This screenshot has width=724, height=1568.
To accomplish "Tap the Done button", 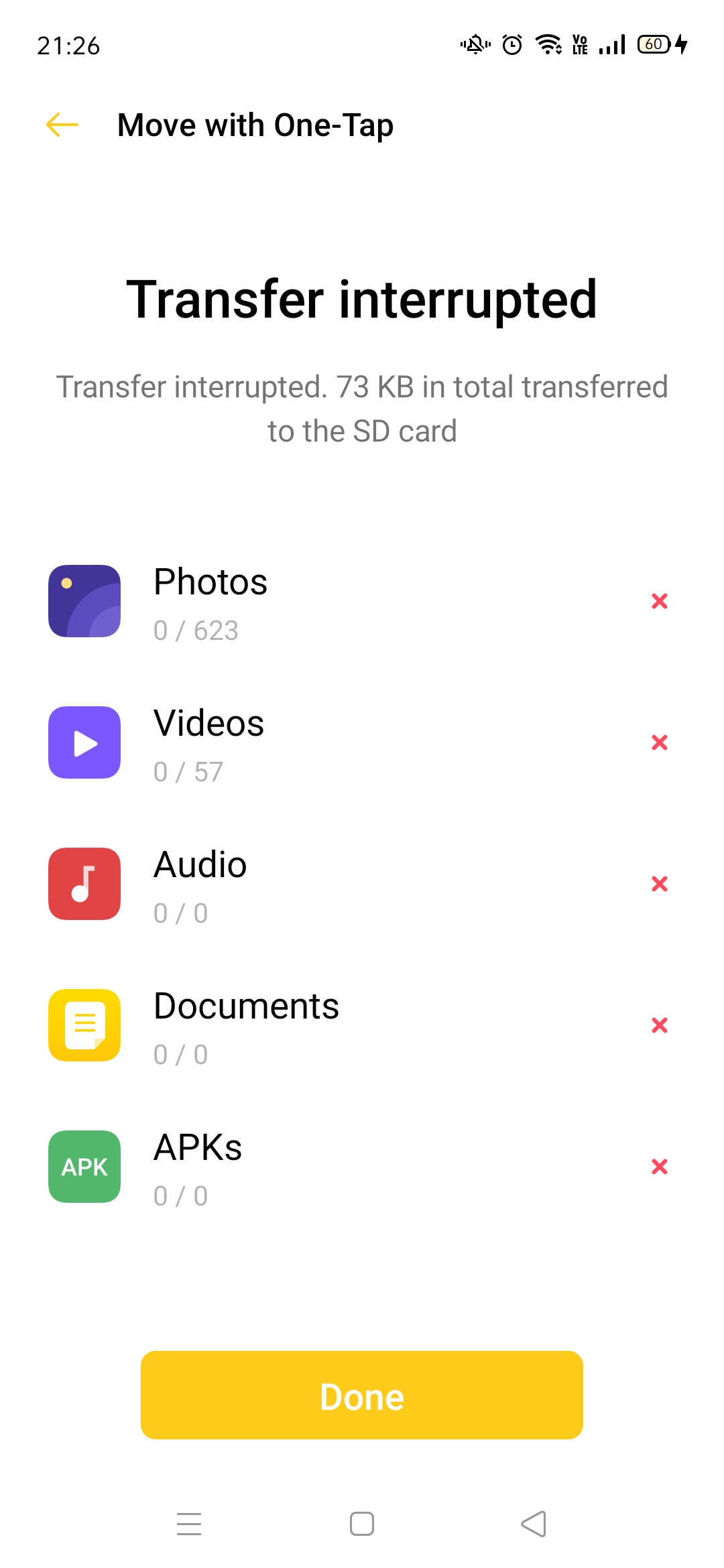I will coord(362,1395).
